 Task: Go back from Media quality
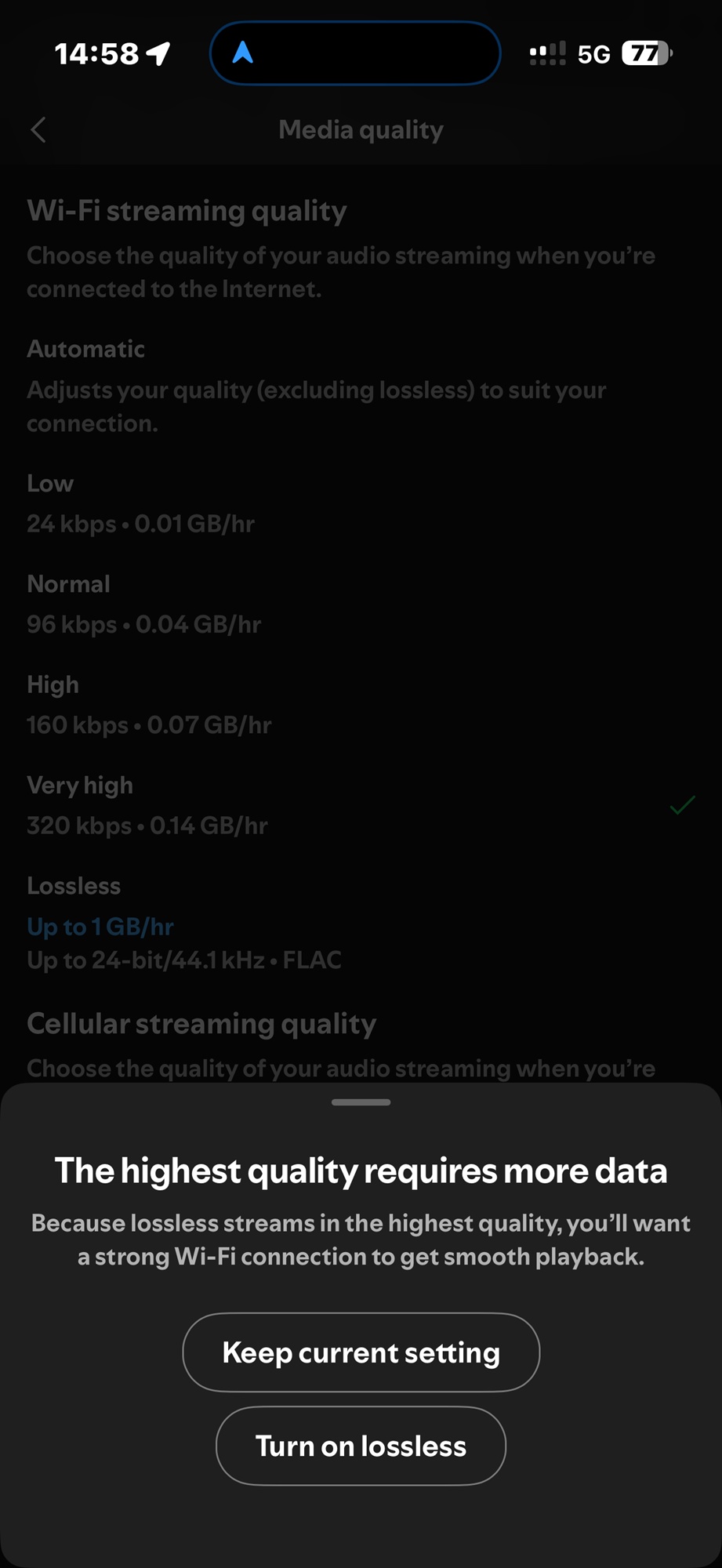click(x=38, y=130)
